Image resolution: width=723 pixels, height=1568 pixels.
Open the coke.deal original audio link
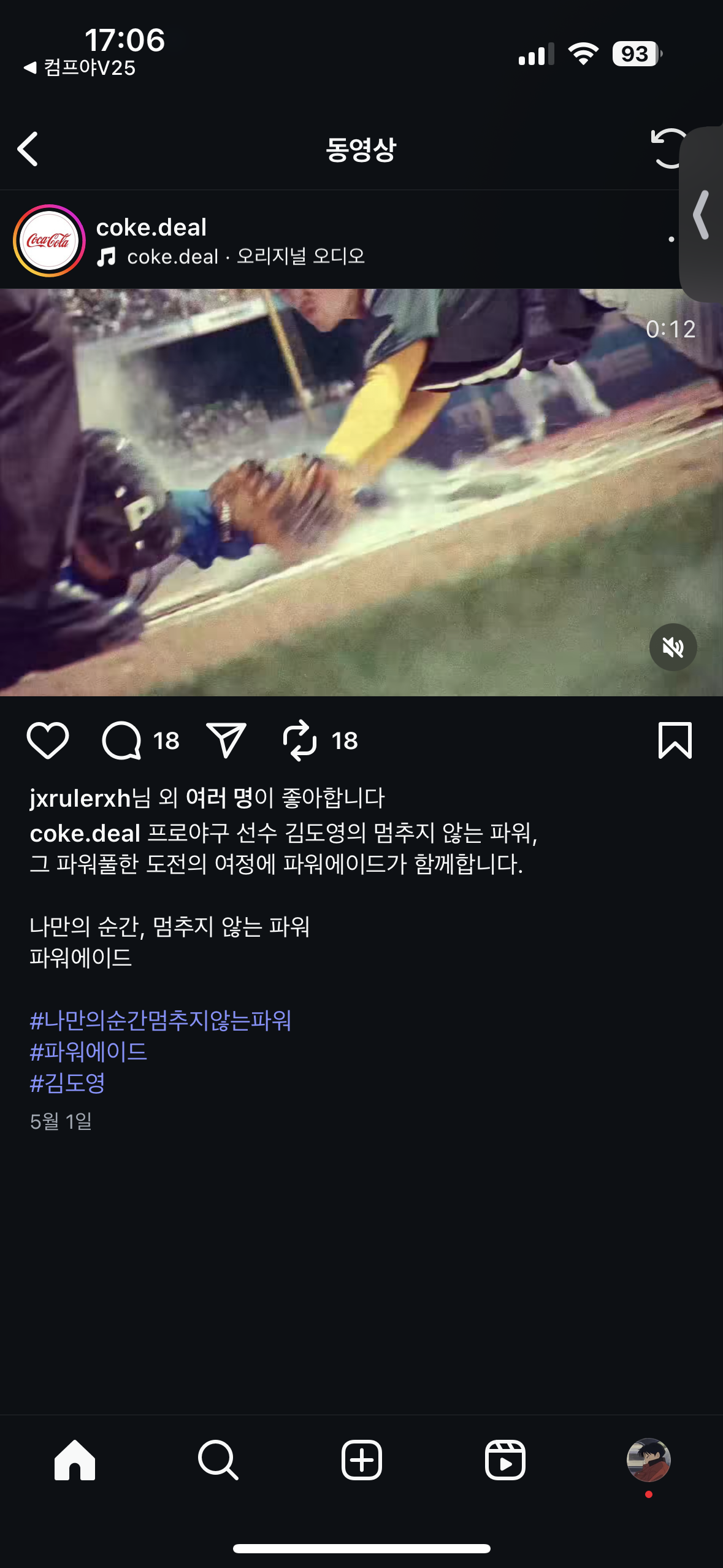pyautogui.click(x=245, y=256)
